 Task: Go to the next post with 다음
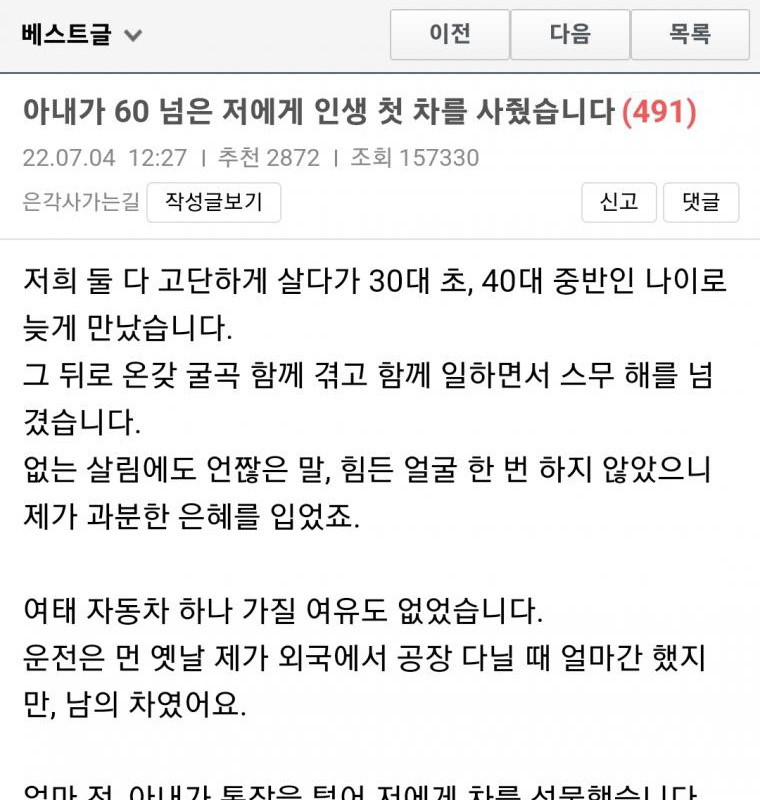pyautogui.click(x=570, y=35)
